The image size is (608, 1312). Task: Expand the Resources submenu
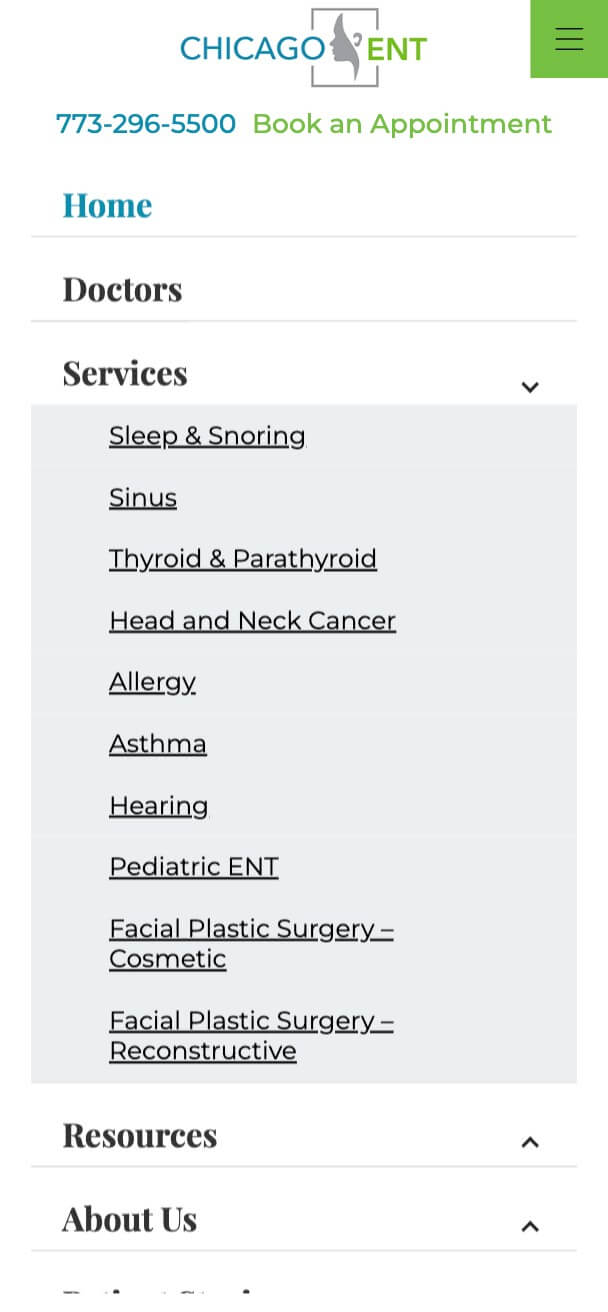[x=530, y=1141]
